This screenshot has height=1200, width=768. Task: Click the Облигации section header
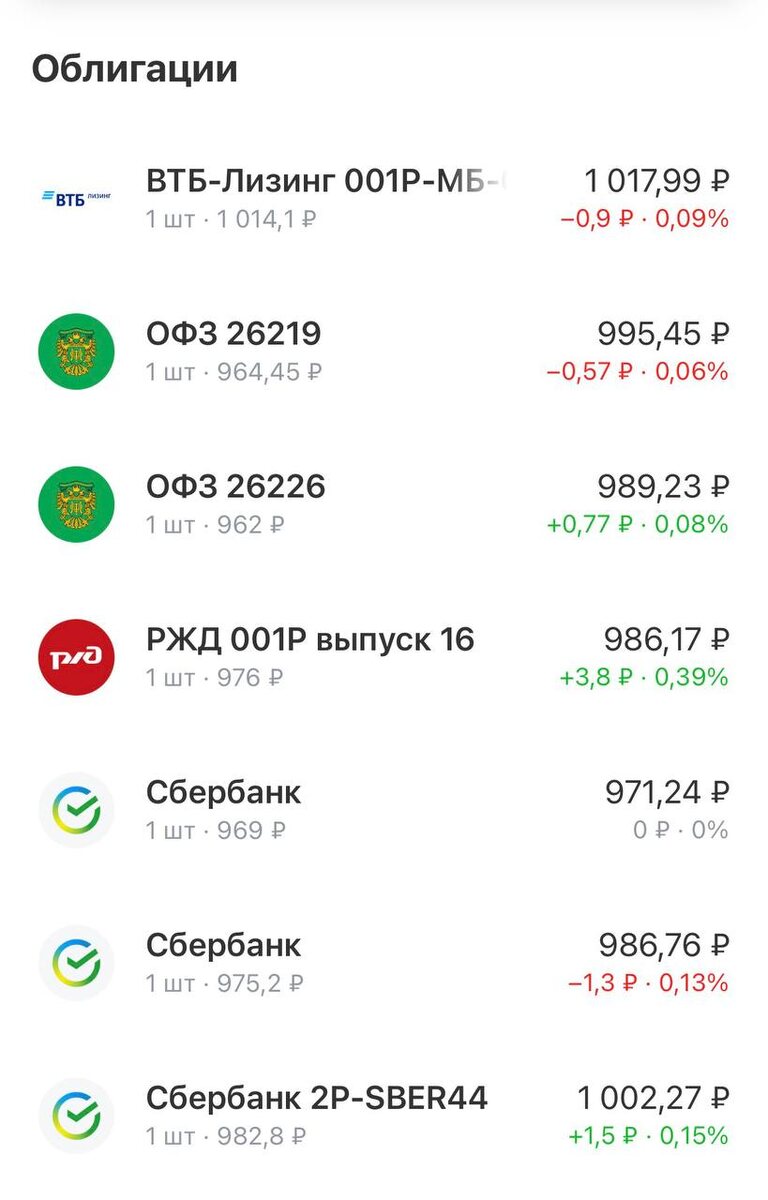point(134,68)
